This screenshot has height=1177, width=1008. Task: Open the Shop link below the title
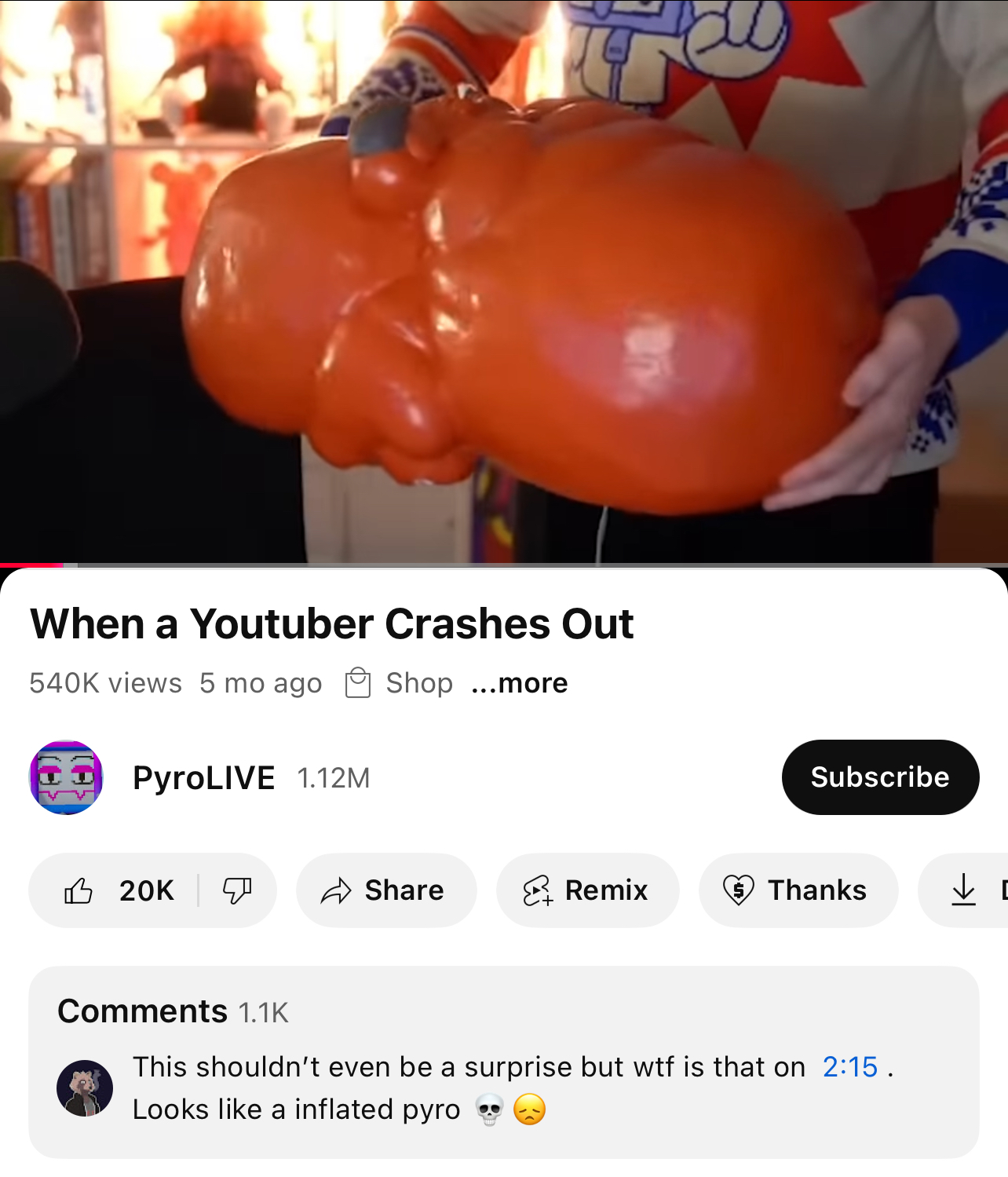point(400,683)
